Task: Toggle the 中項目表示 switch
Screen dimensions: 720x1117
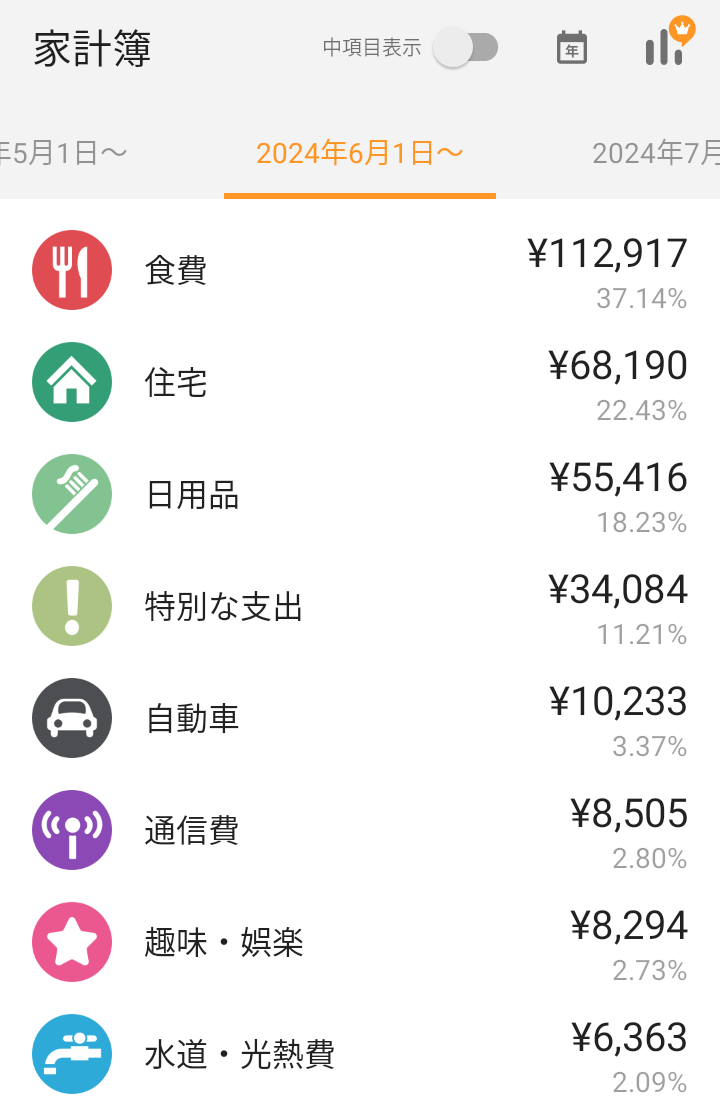Action: pos(466,48)
